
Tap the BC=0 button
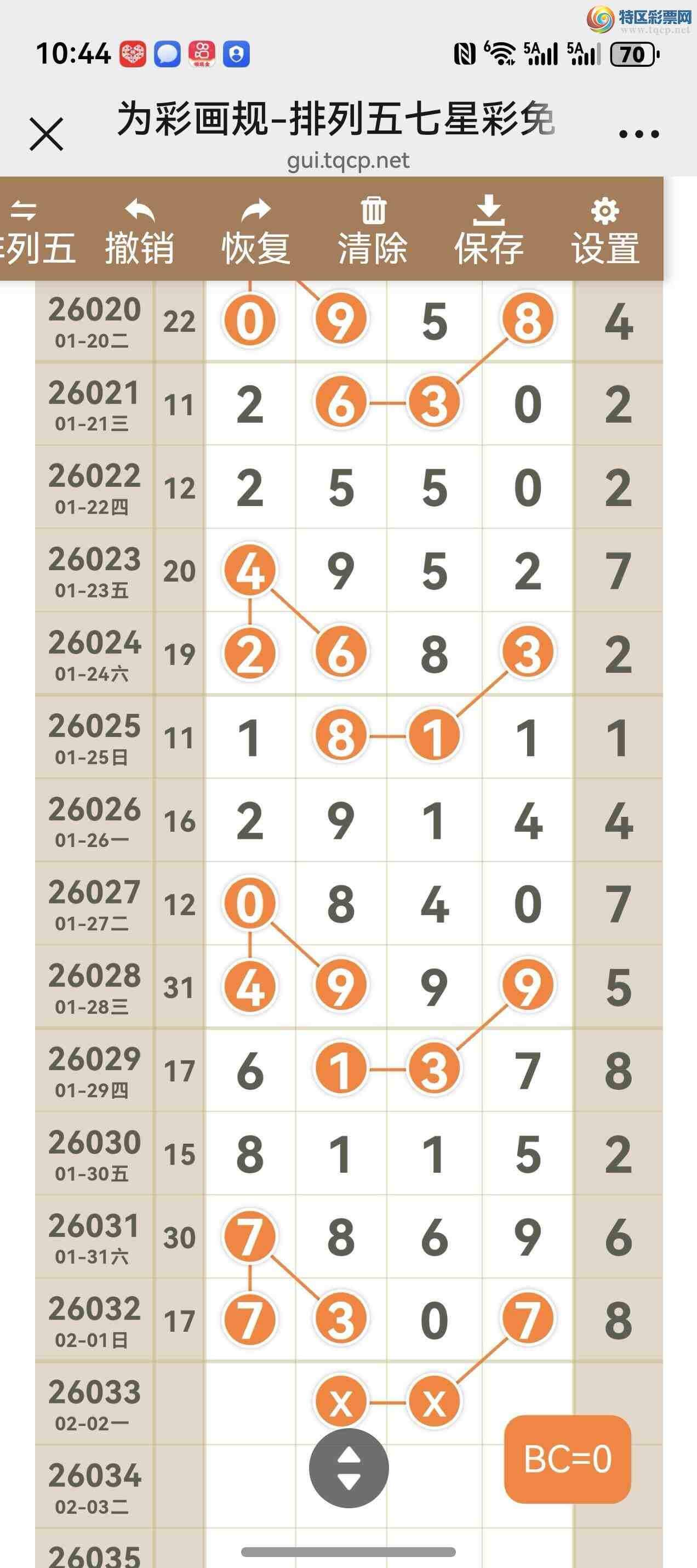567,1459
